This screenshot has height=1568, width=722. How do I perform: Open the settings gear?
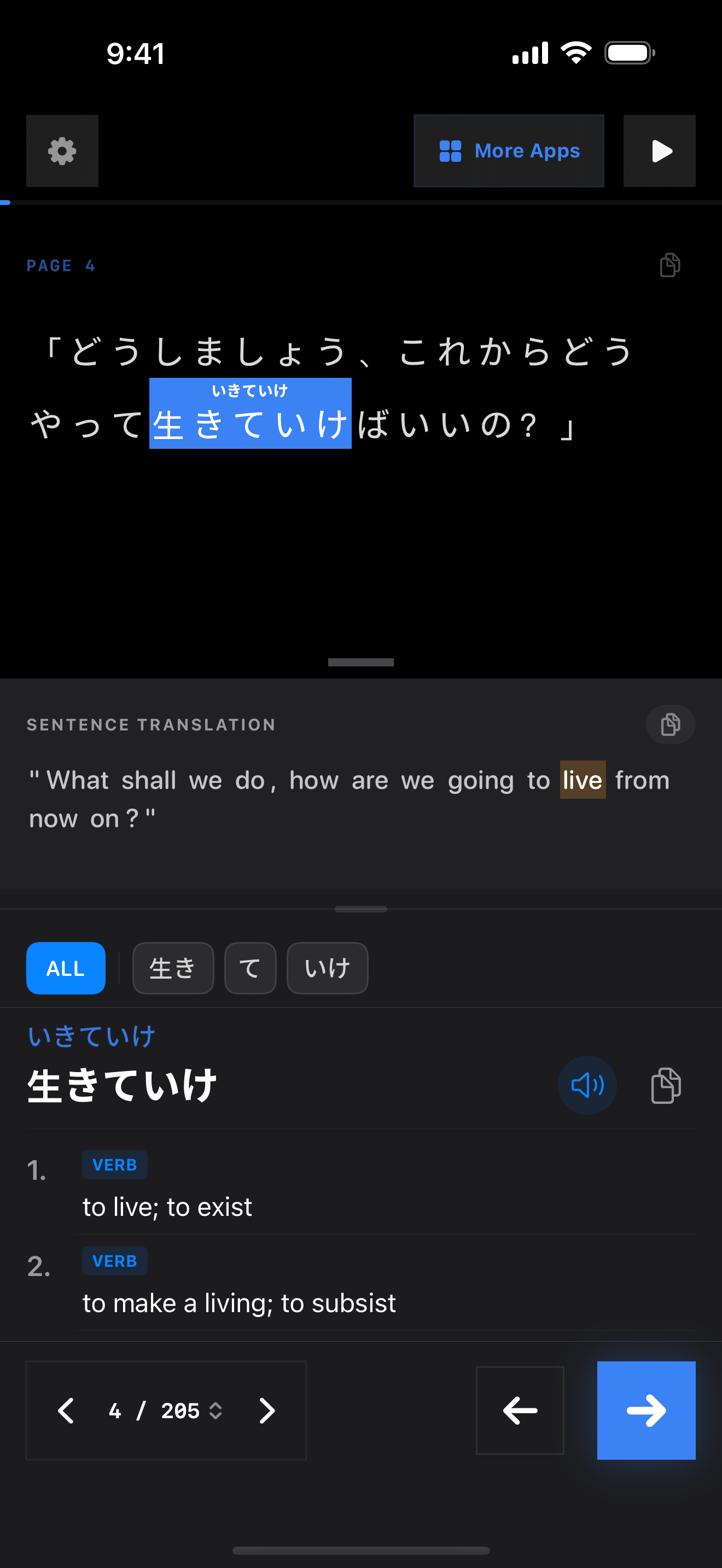point(62,151)
